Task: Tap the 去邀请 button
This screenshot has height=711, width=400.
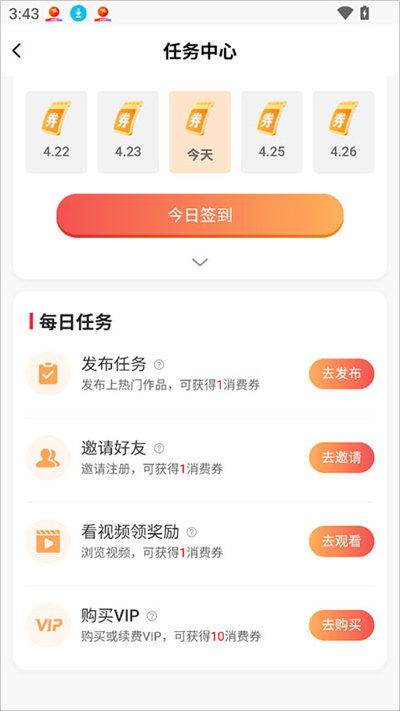Action: (x=341, y=458)
